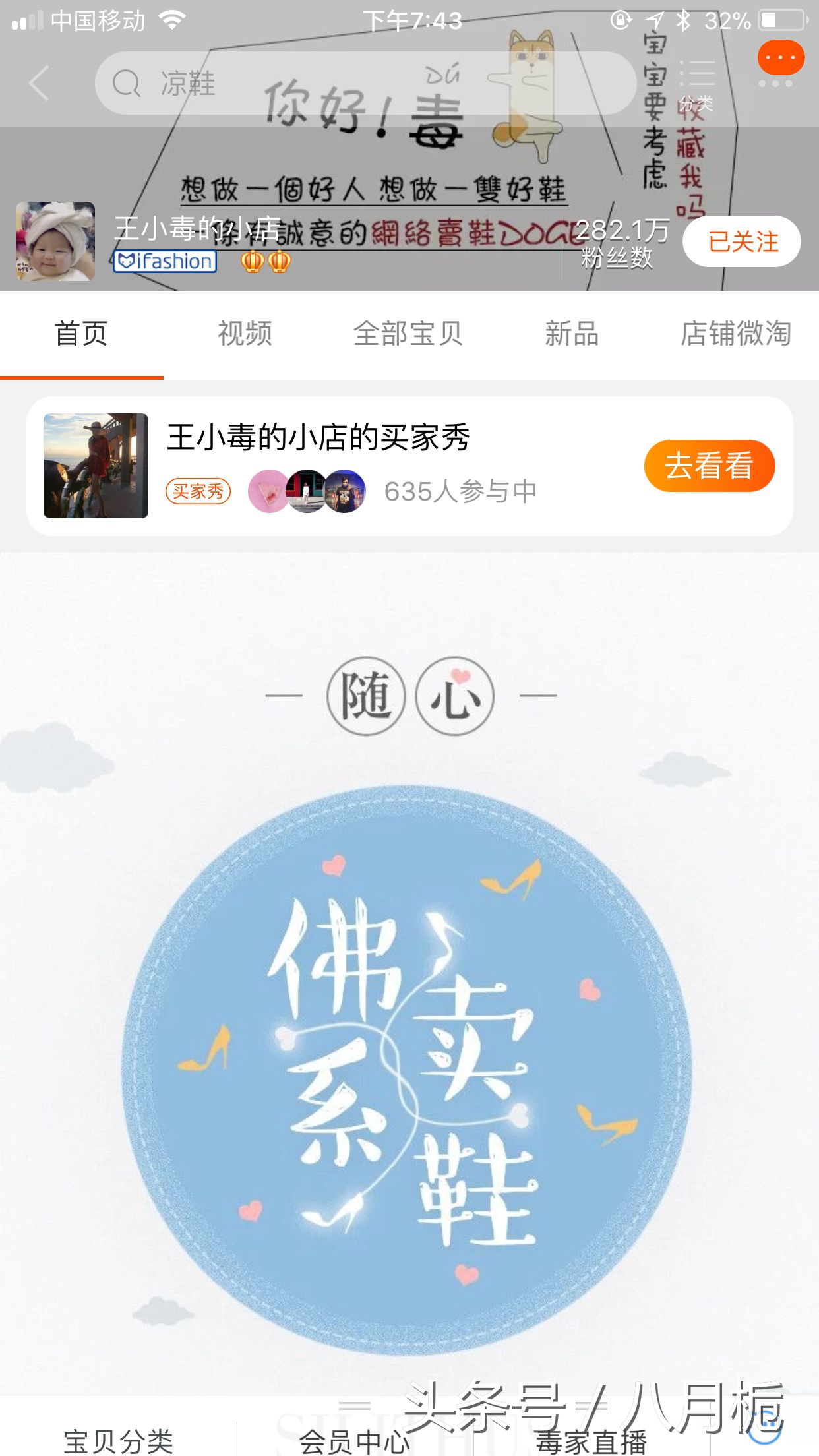Open the 新品 tab
819x1456 pixels.
pos(572,334)
